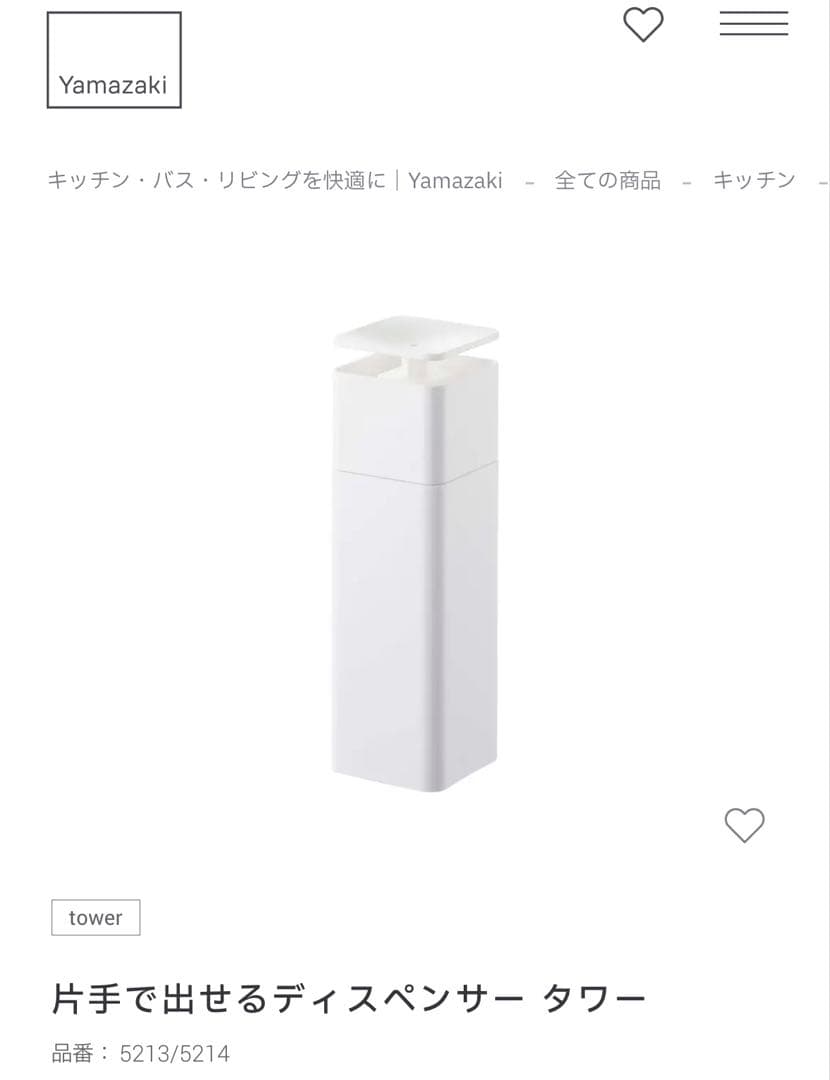Screen dimensions: 830x1080
Task: View the dispenser product image
Action: 415,554
